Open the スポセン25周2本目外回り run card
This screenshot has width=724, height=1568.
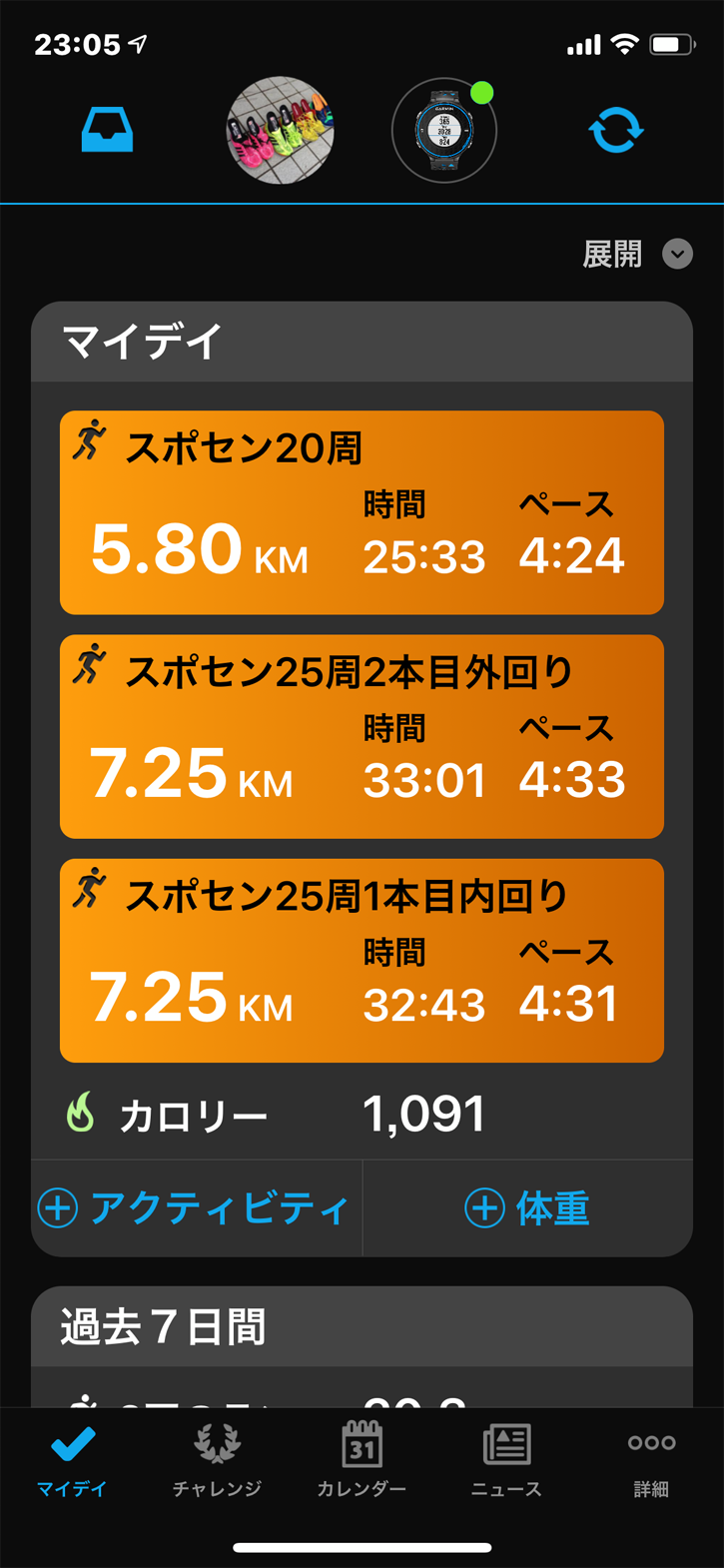pyautogui.click(x=362, y=736)
